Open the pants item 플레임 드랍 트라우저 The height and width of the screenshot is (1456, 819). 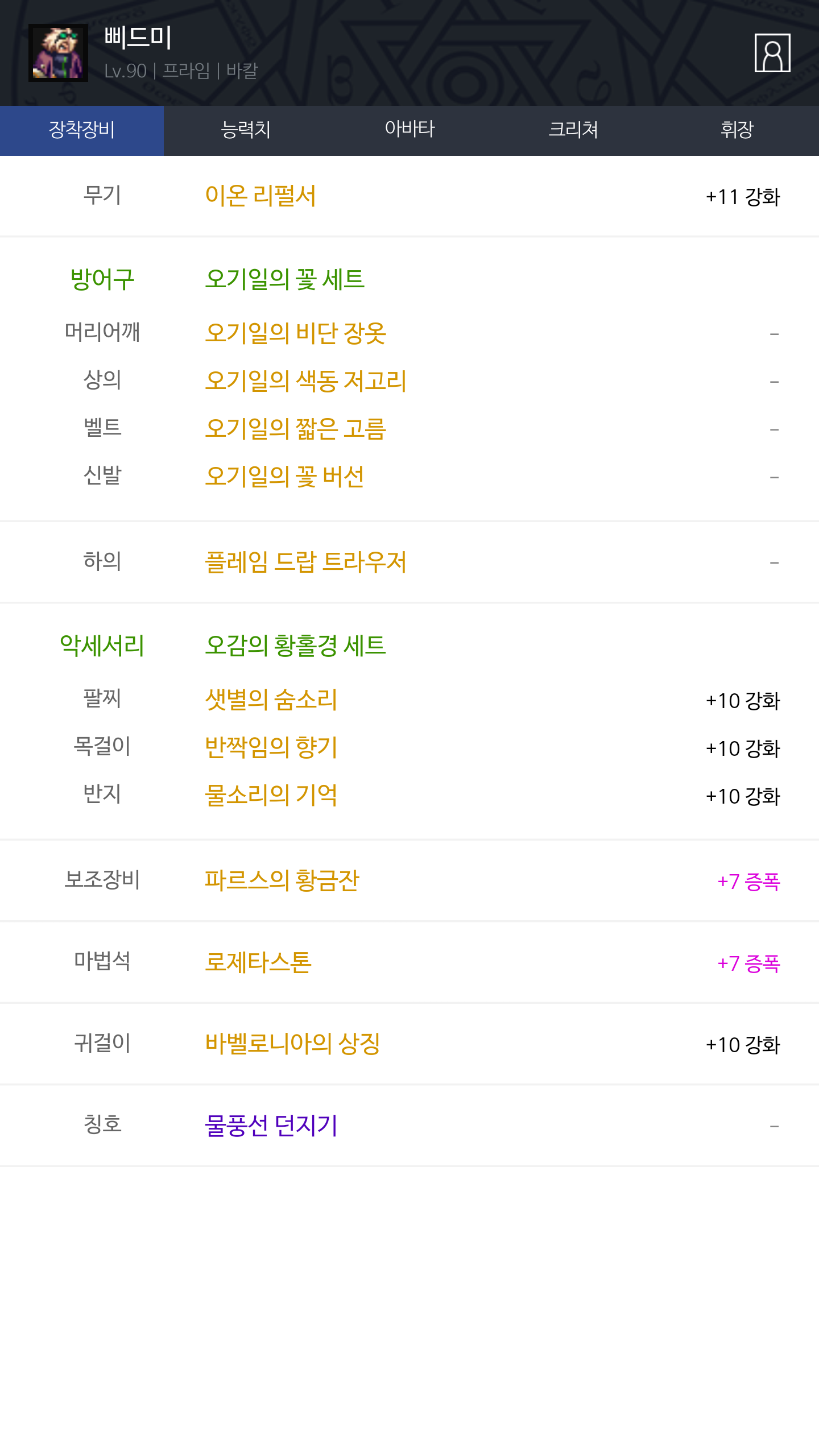pos(305,562)
